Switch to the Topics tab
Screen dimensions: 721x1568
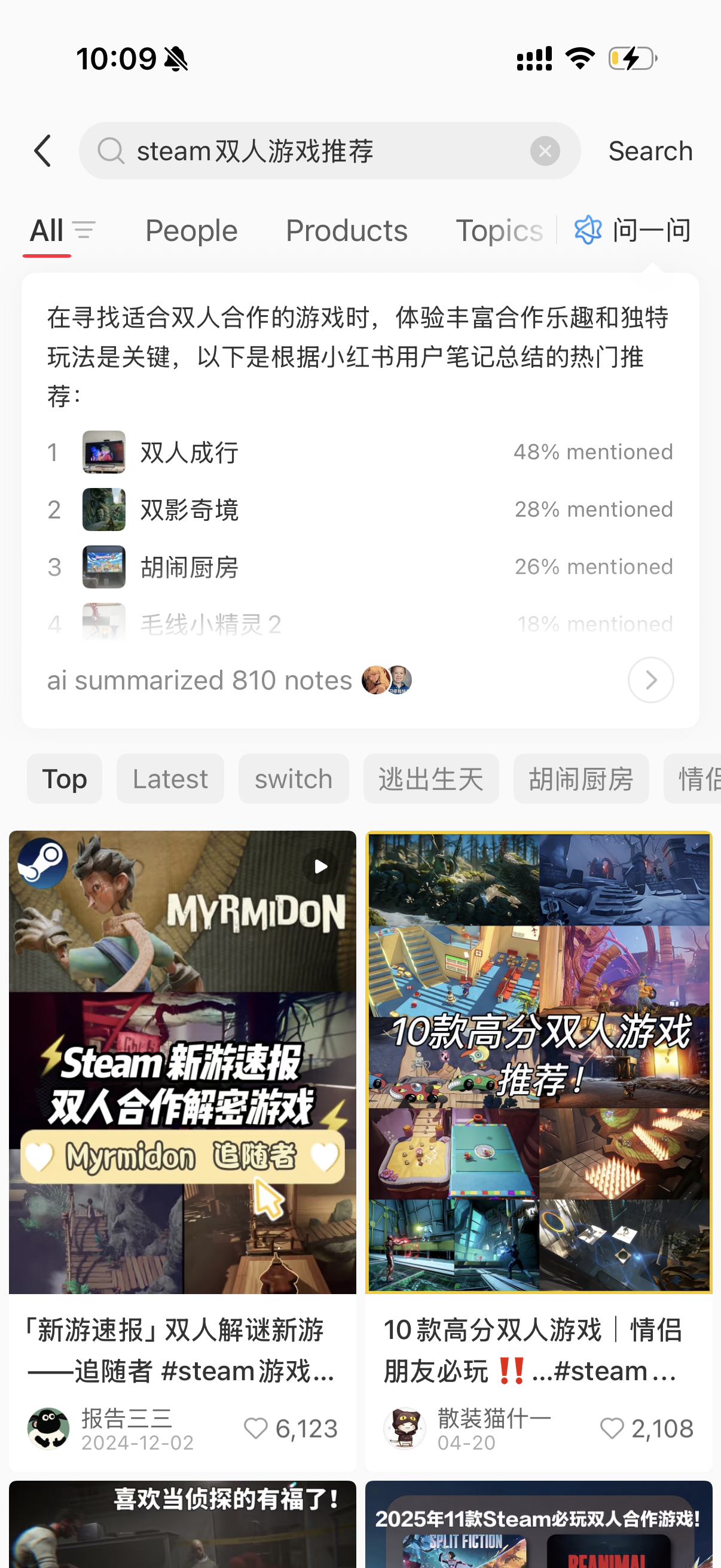[x=499, y=231]
